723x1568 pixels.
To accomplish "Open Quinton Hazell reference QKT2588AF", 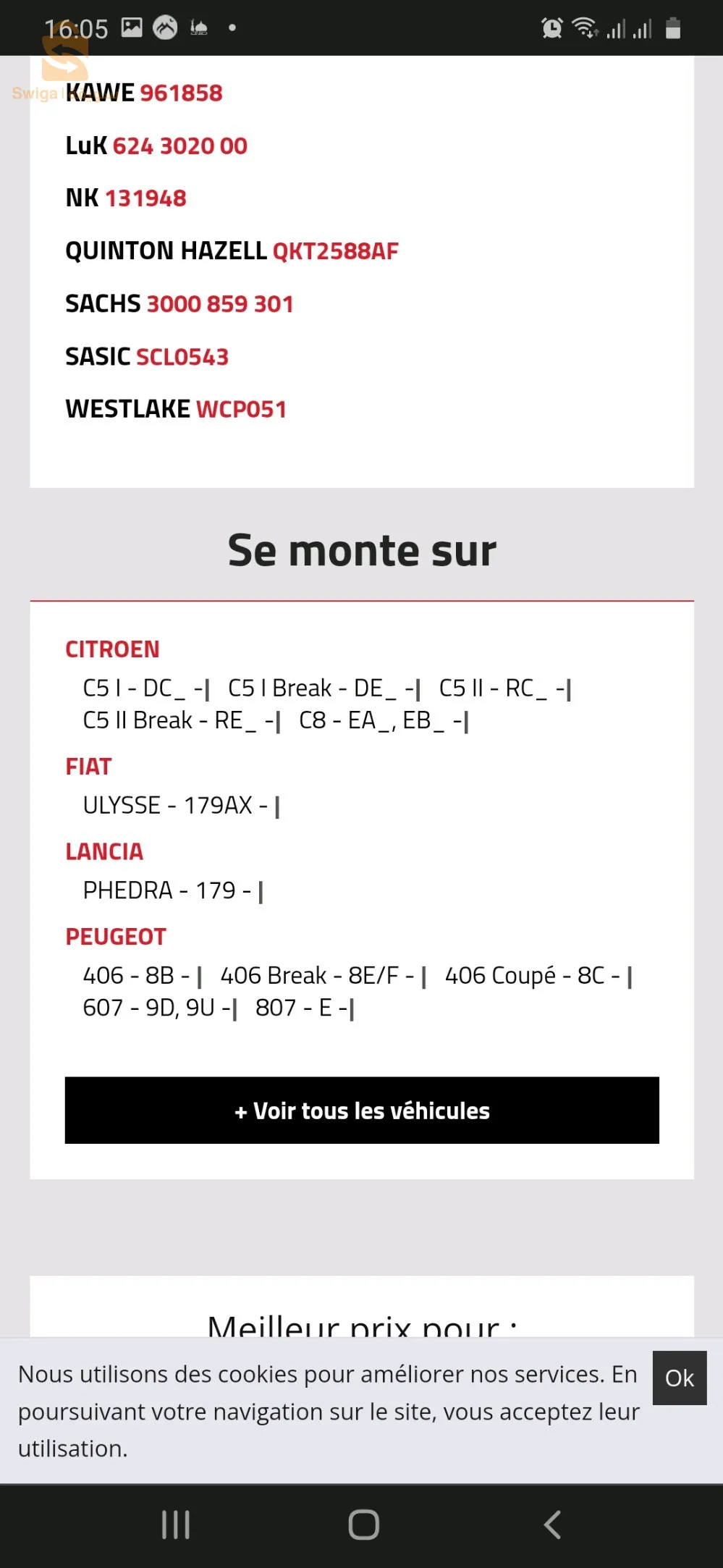I will point(335,251).
